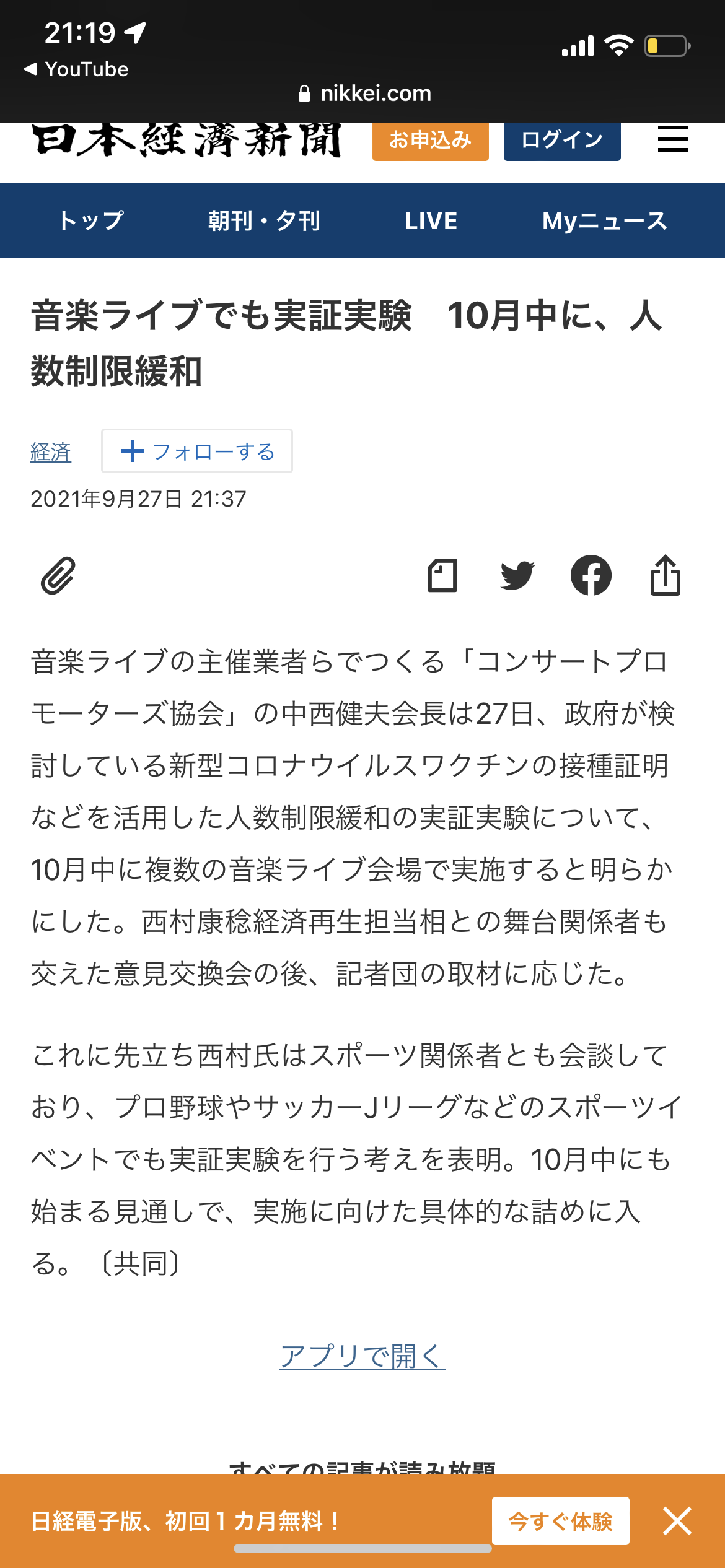
Task: Share the article on Facebook
Action: [x=591, y=575]
